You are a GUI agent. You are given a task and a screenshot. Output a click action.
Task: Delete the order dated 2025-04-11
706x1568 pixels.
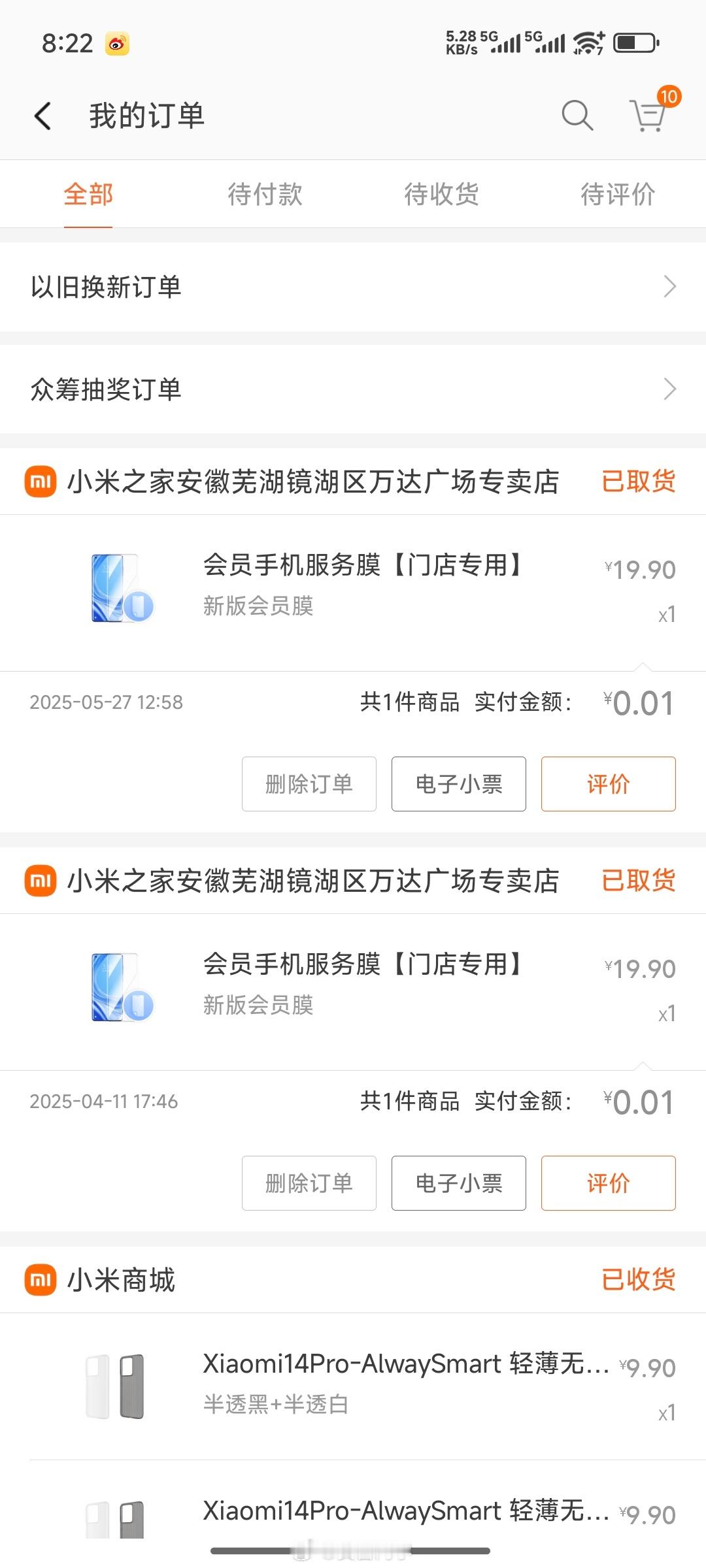click(x=309, y=1183)
